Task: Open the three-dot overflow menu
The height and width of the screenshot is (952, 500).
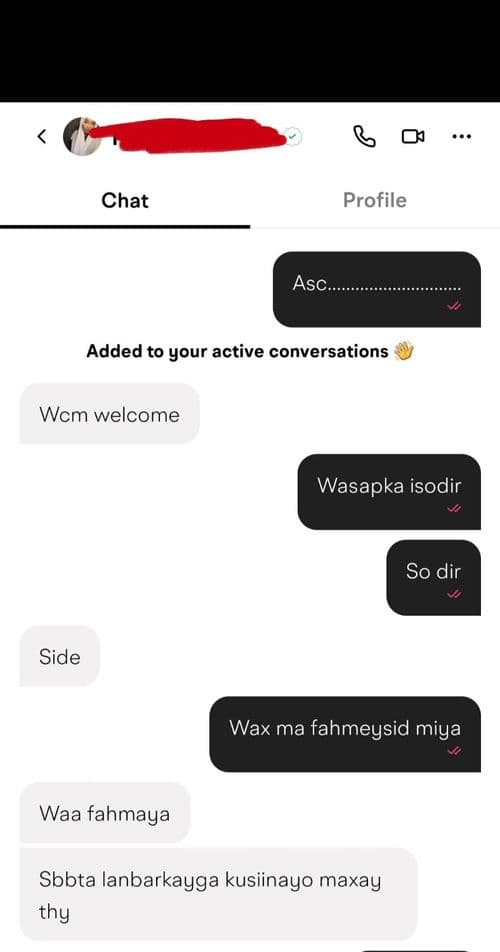Action: tap(462, 137)
